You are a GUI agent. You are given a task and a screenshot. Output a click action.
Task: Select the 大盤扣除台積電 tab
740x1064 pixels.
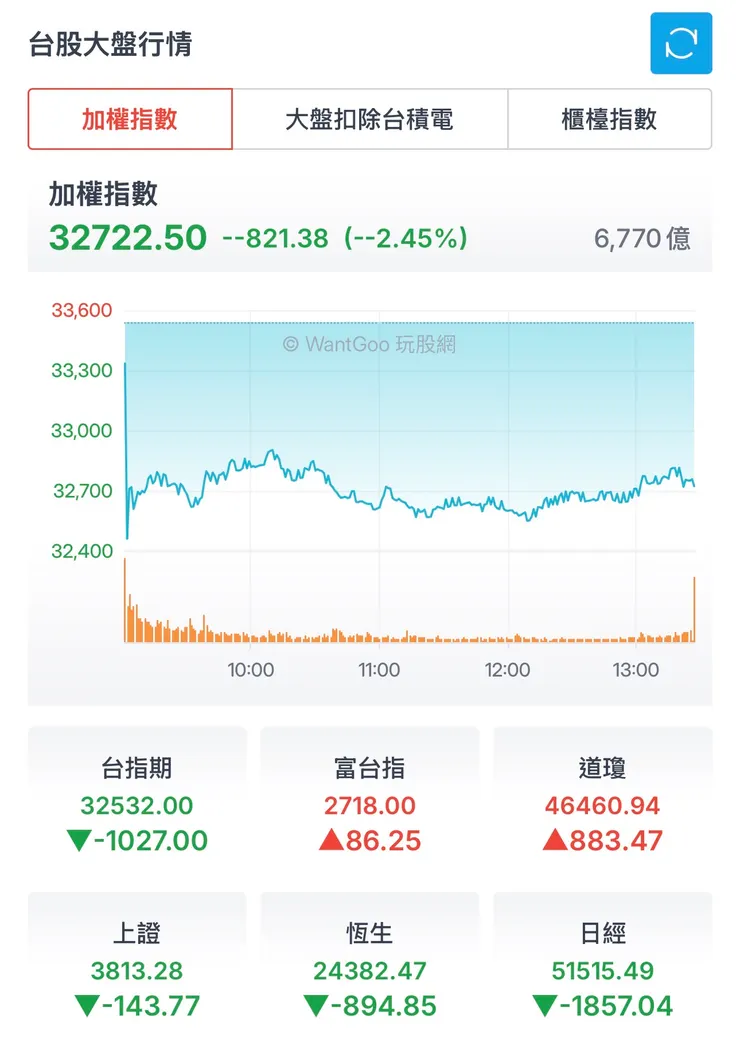[369, 119]
